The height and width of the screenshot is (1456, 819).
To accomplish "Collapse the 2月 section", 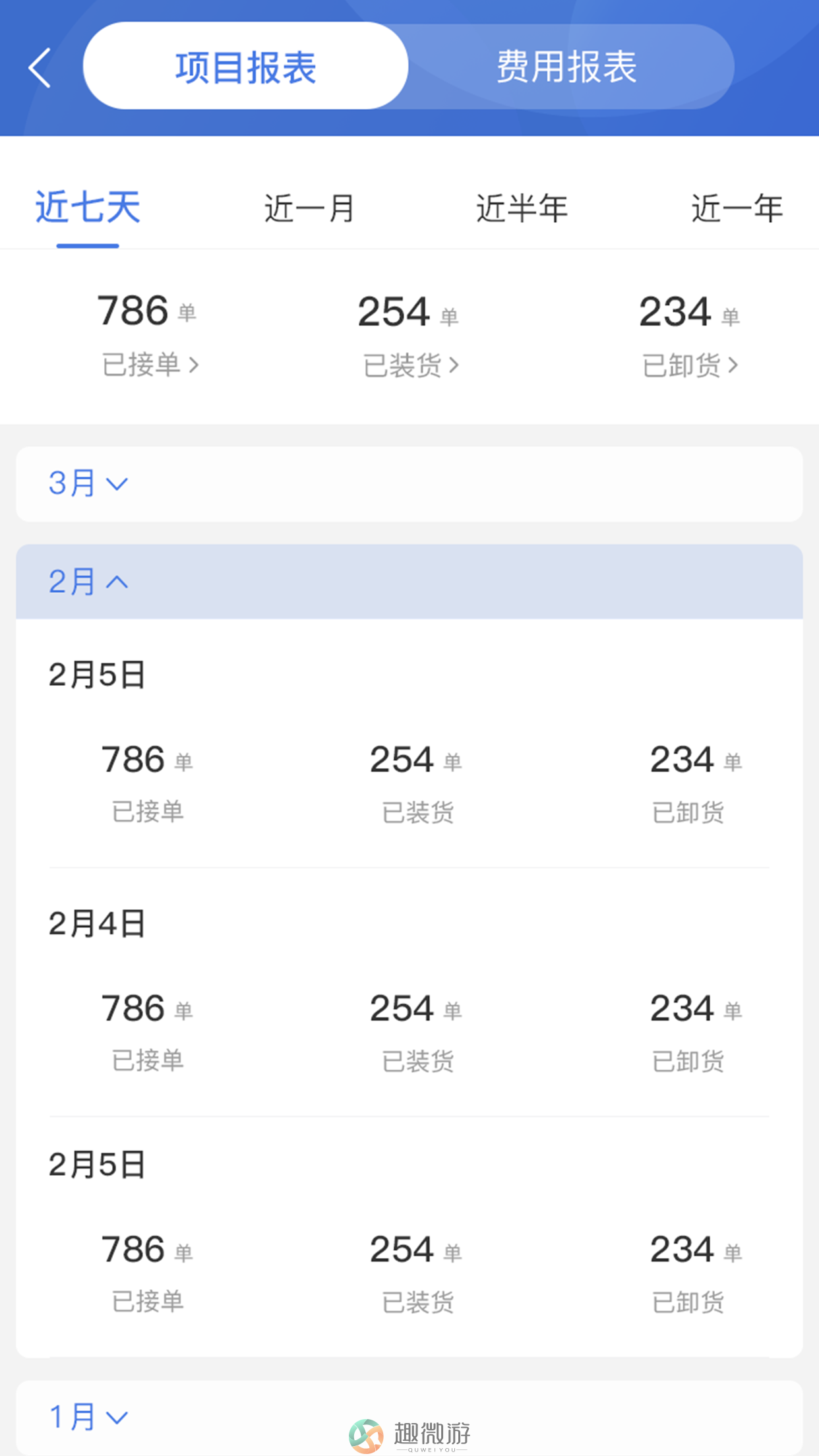I will (x=409, y=582).
